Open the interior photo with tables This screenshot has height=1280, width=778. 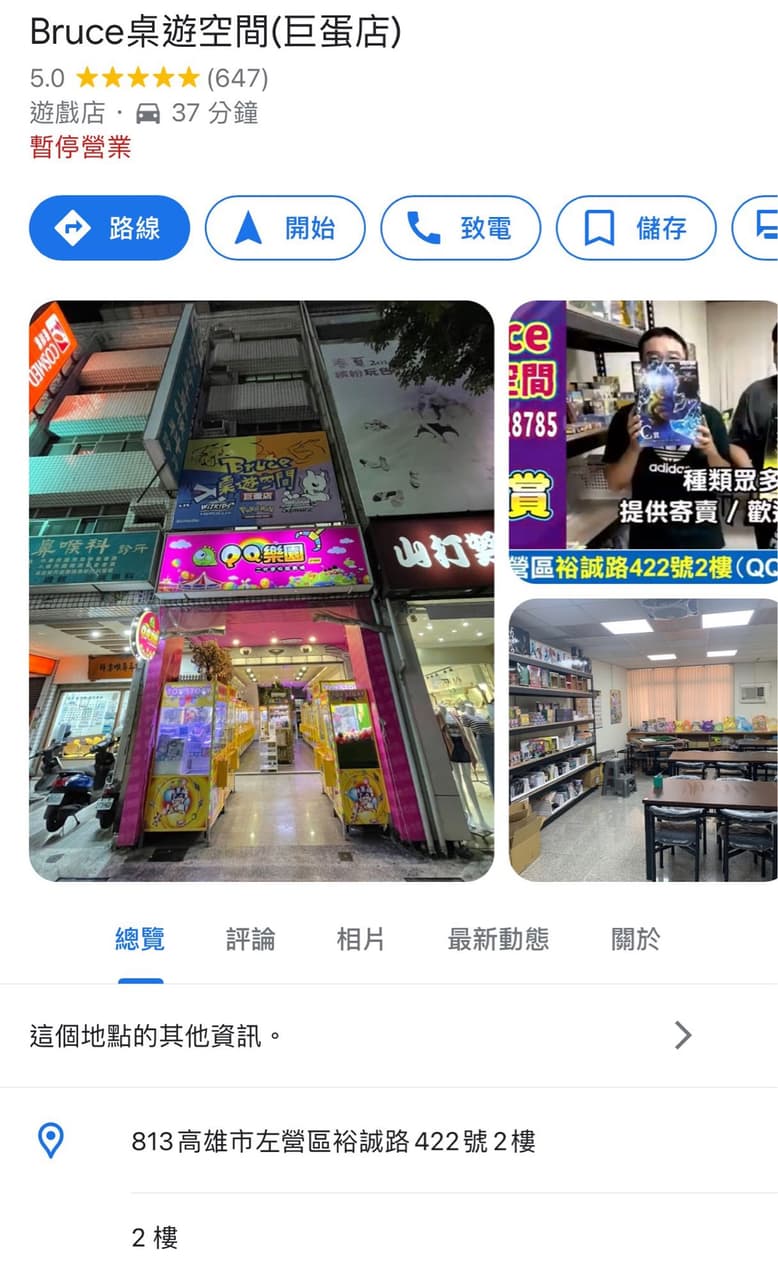click(x=643, y=740)
